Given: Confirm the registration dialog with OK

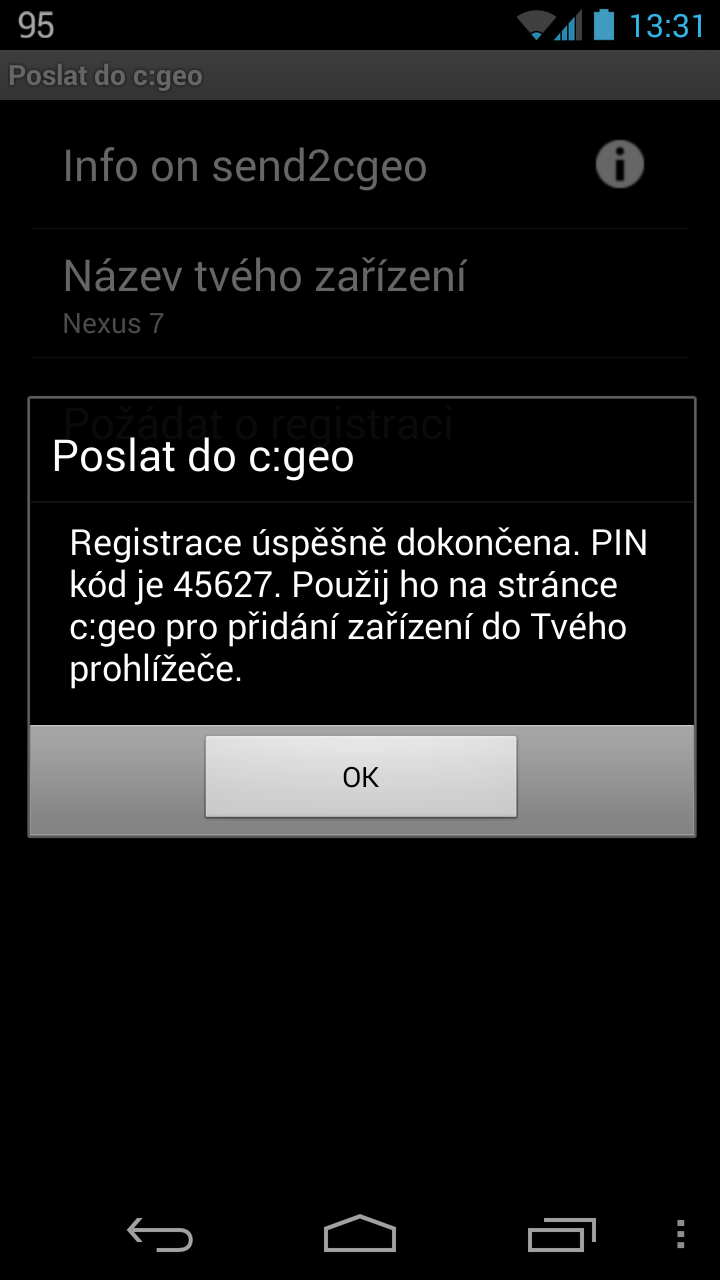Looking at the screenshot, I should (360, 777).
